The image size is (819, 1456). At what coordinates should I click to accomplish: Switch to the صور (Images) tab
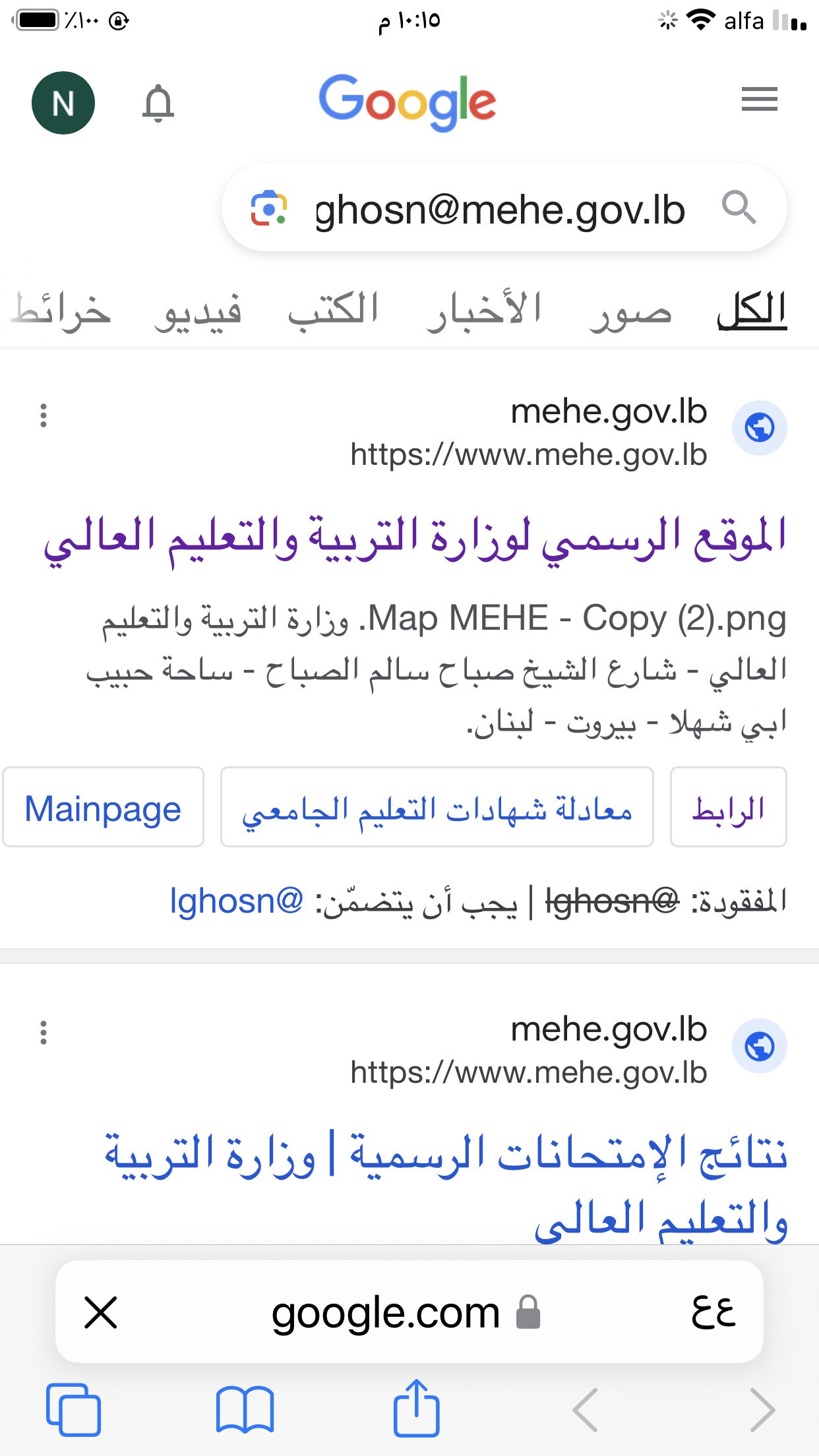point(630,310)
